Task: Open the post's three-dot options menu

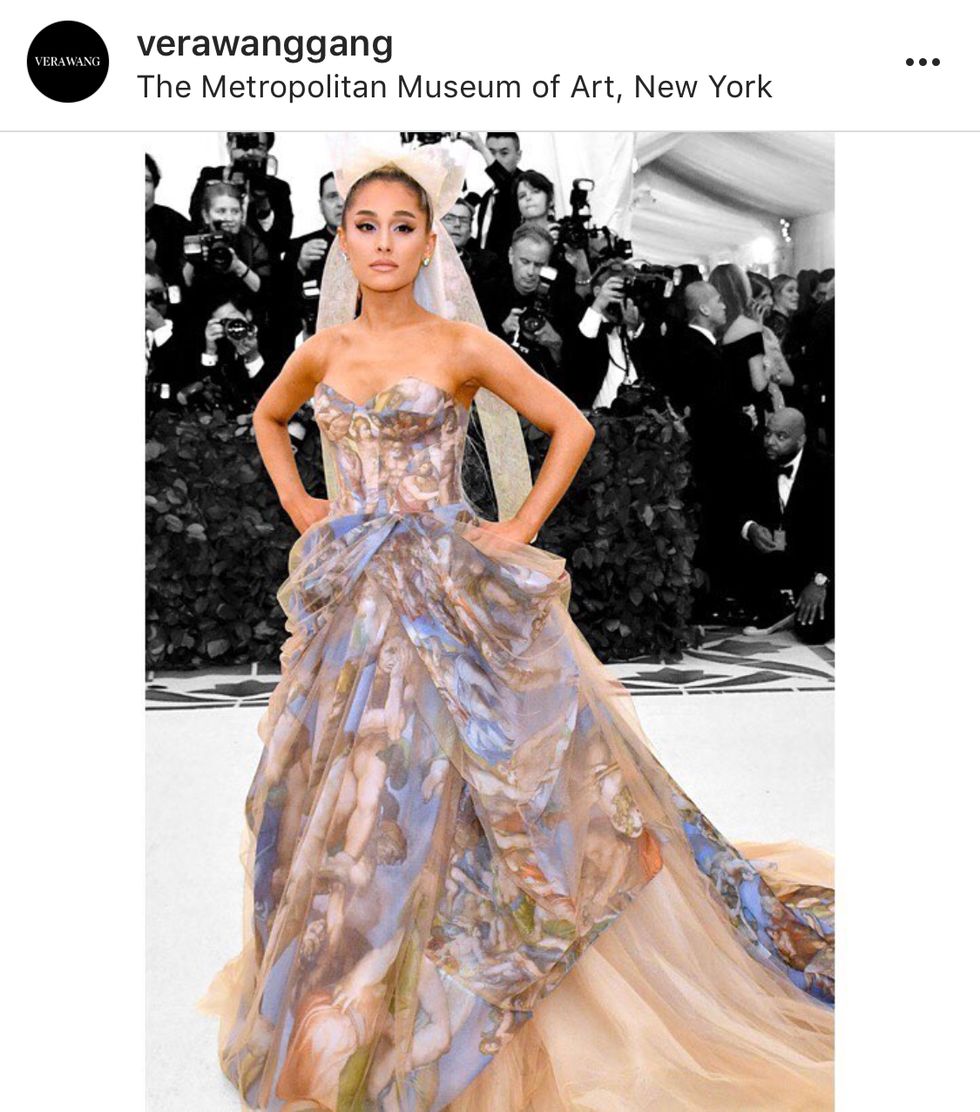Action: (922, 62)
